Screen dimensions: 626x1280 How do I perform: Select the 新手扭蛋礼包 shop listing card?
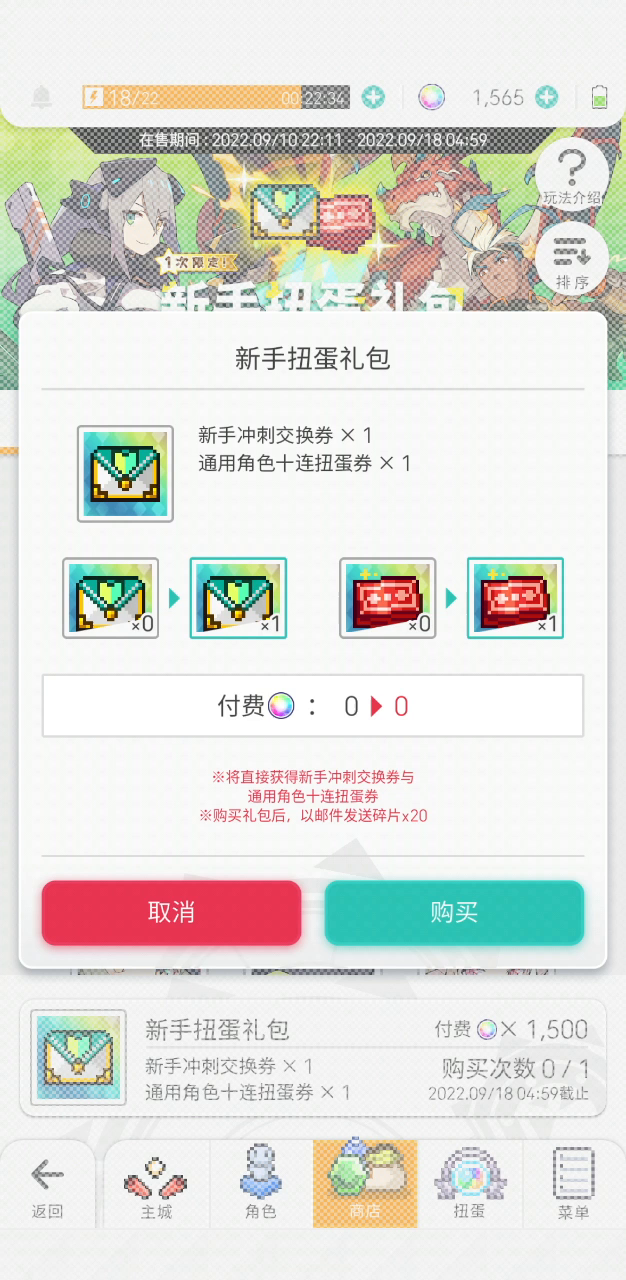coord(313,1058)
